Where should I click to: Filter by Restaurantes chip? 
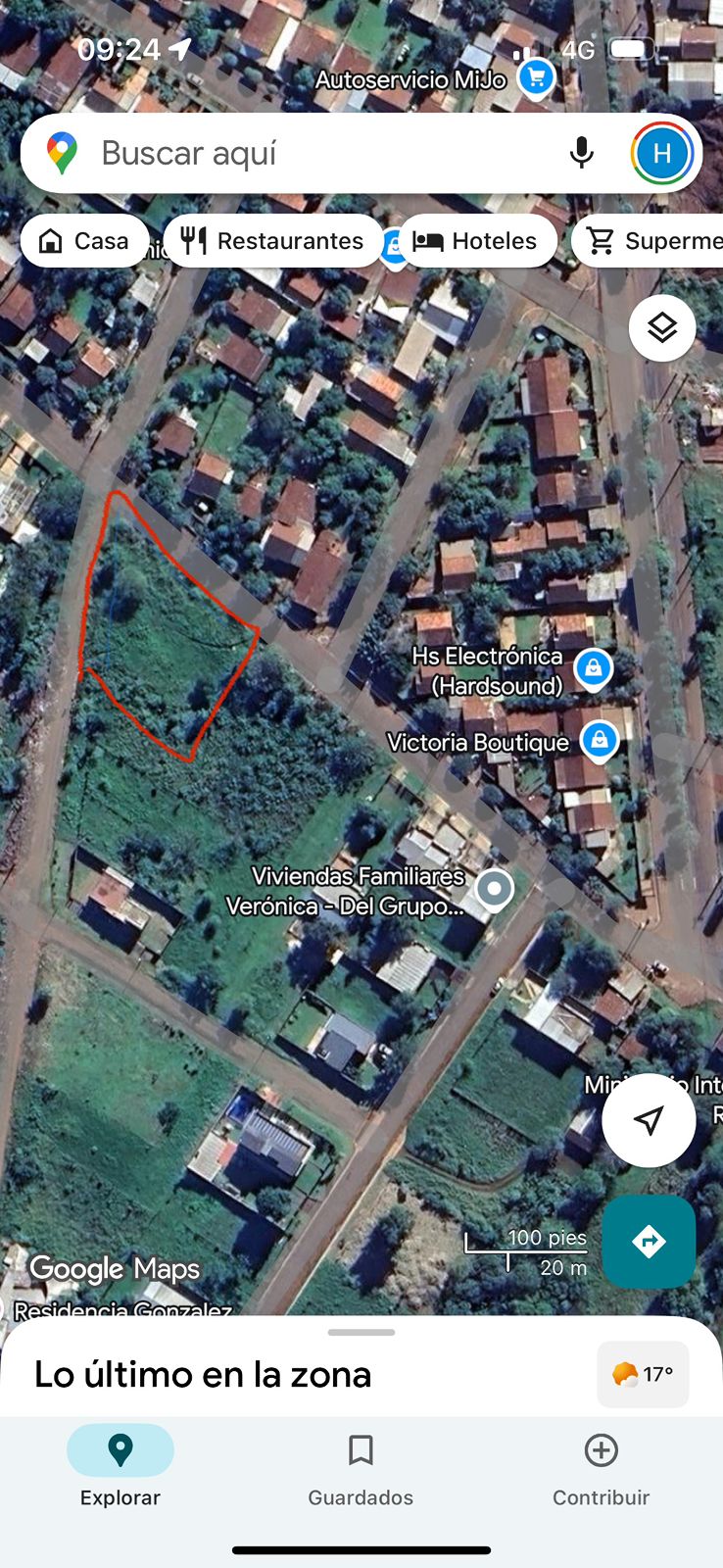point(272,241)
